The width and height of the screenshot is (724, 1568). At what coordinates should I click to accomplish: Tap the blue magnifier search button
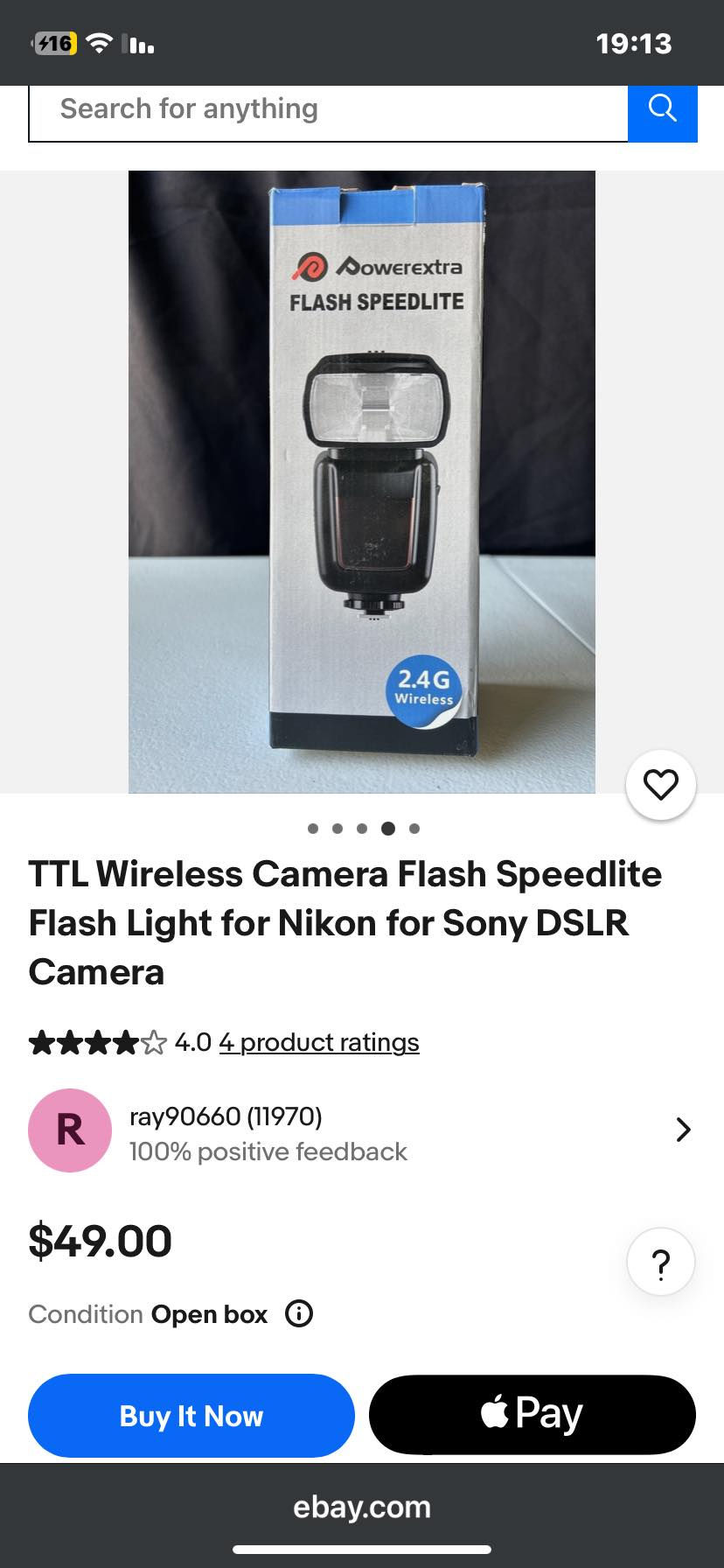(x=662, y=110)
